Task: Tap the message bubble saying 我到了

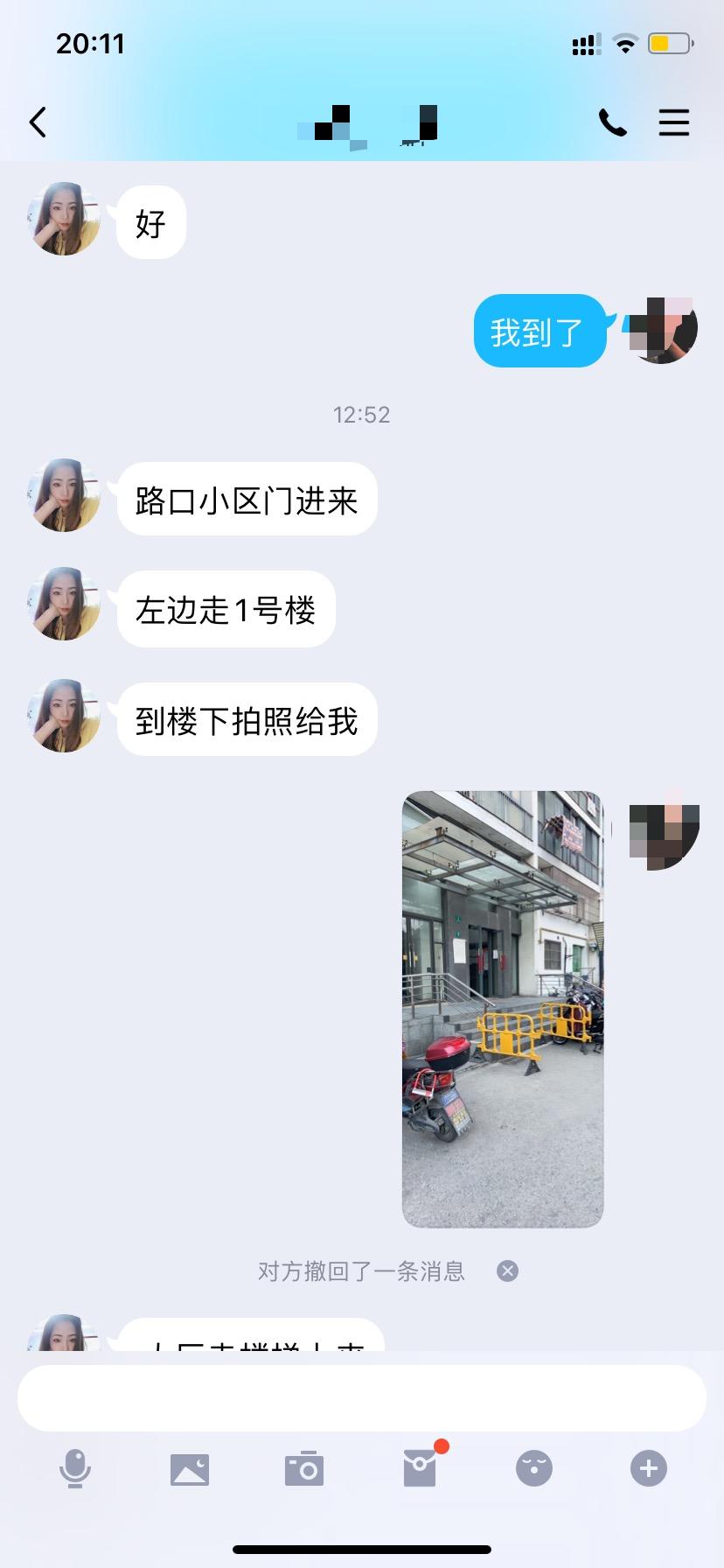Action: tap(540, 331)
